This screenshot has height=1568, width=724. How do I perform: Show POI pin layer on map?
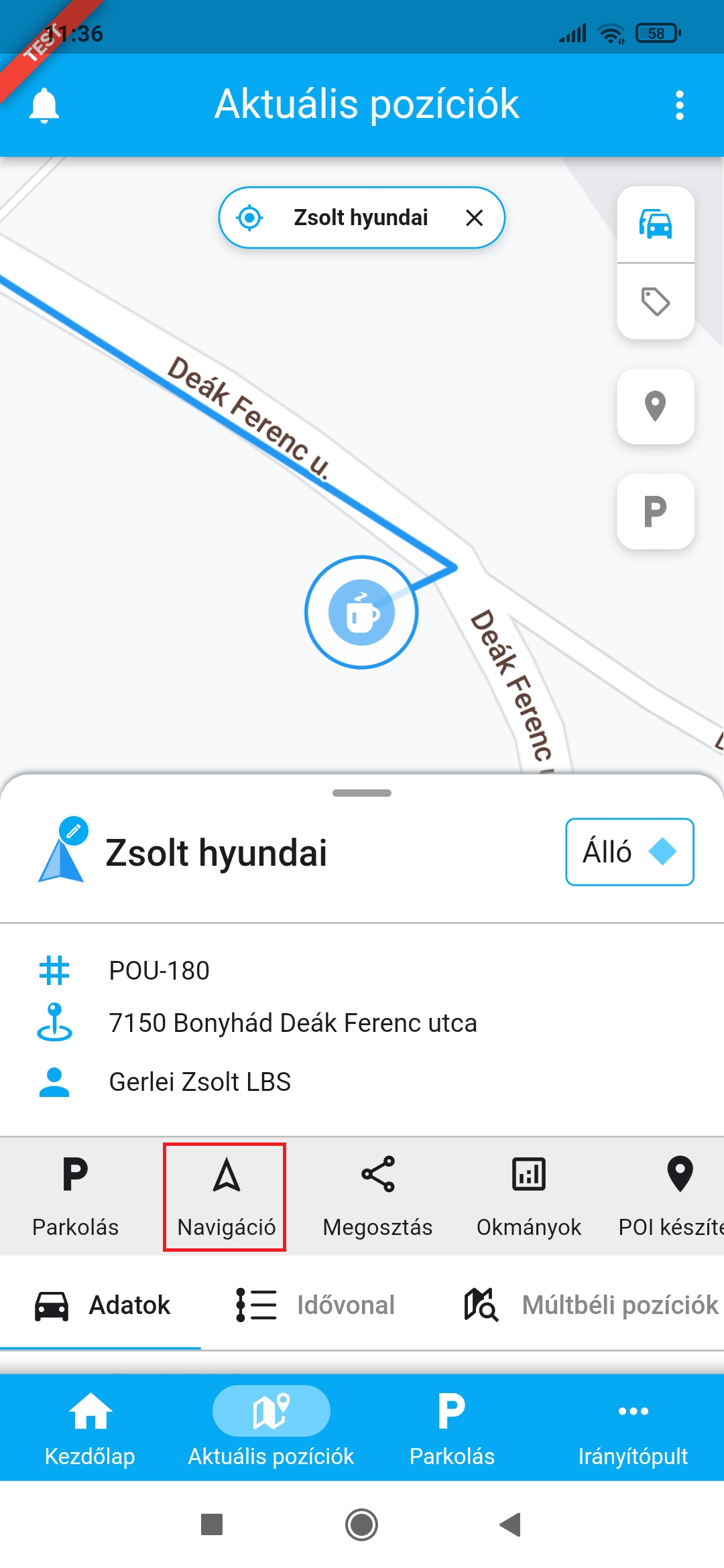coord(655,406)
